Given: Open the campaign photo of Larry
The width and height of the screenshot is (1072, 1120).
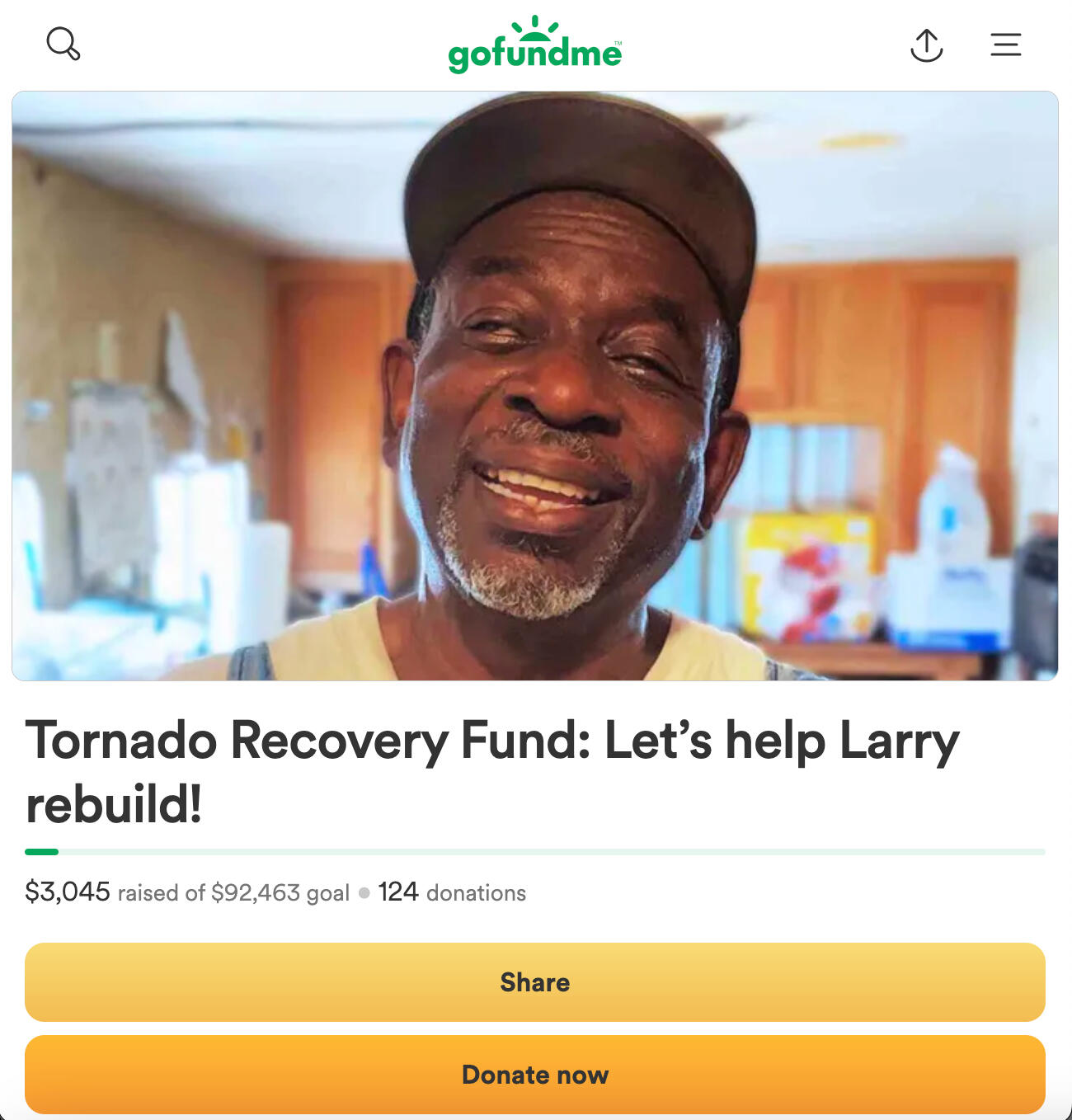Looking at the screenshot, I should [534, 386].
